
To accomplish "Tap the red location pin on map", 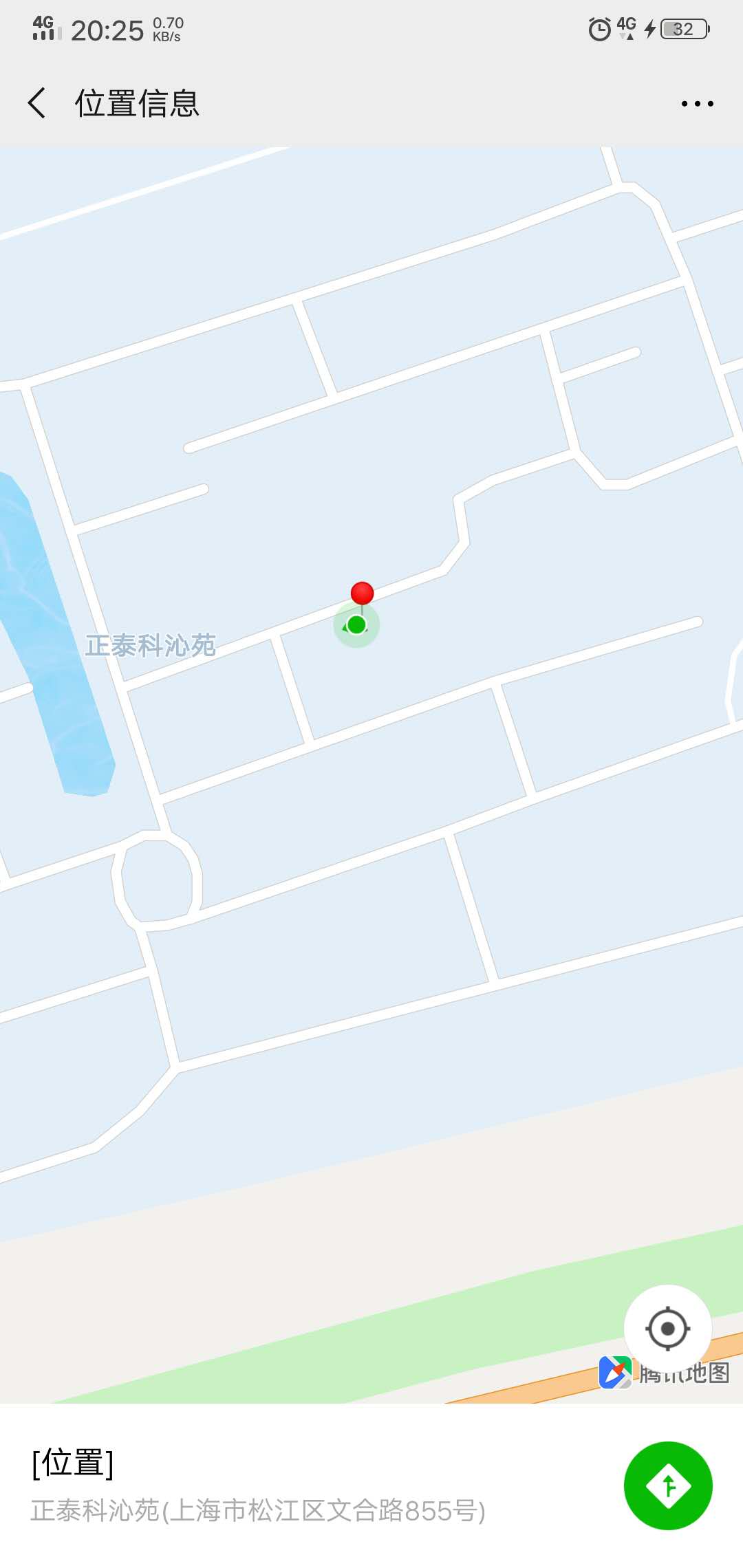I will [x=362, y=593].
